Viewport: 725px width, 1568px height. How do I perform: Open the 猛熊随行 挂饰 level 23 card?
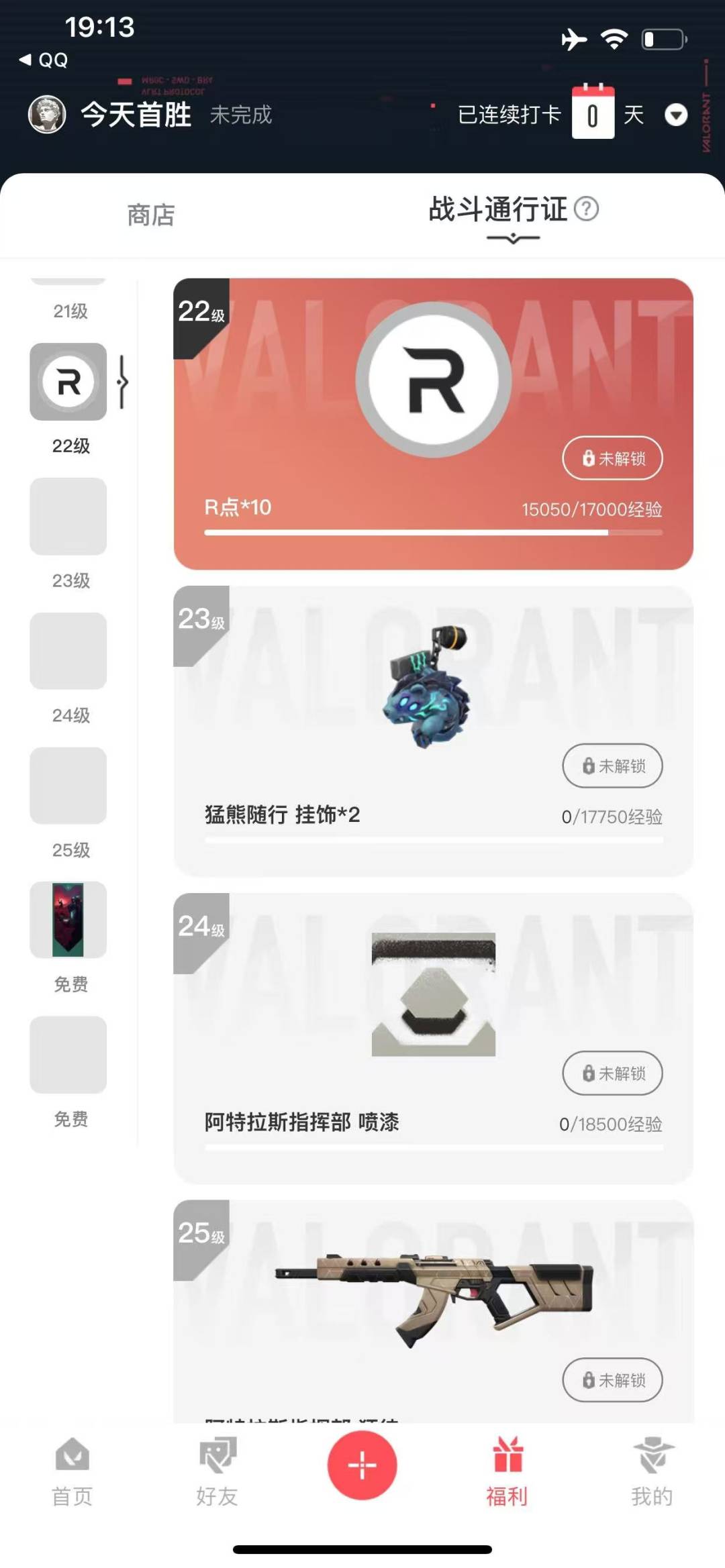(x=433, y=731)
